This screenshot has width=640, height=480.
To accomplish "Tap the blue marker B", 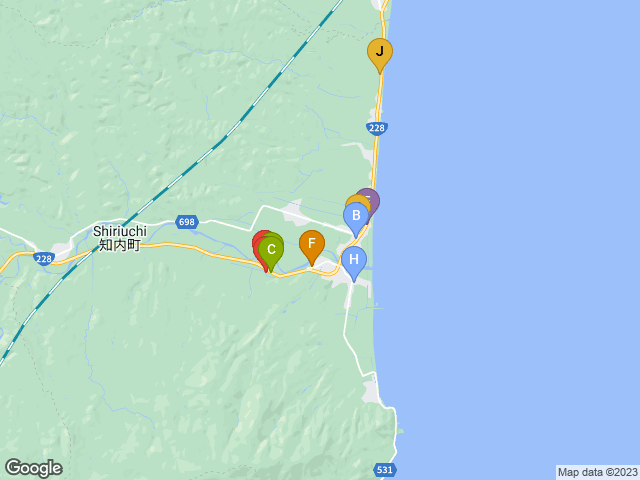I will [x=356, y=216].
